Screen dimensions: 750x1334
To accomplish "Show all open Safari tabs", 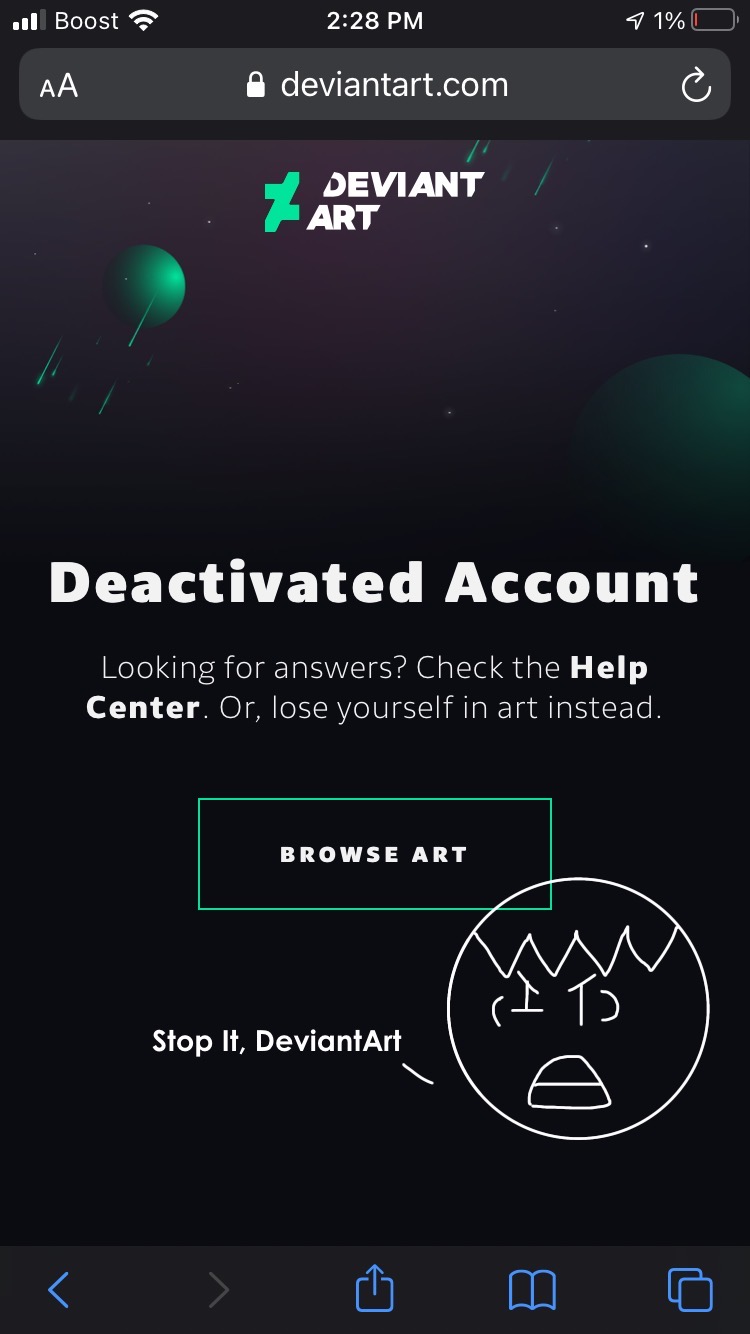I will tap(690, 1289).
